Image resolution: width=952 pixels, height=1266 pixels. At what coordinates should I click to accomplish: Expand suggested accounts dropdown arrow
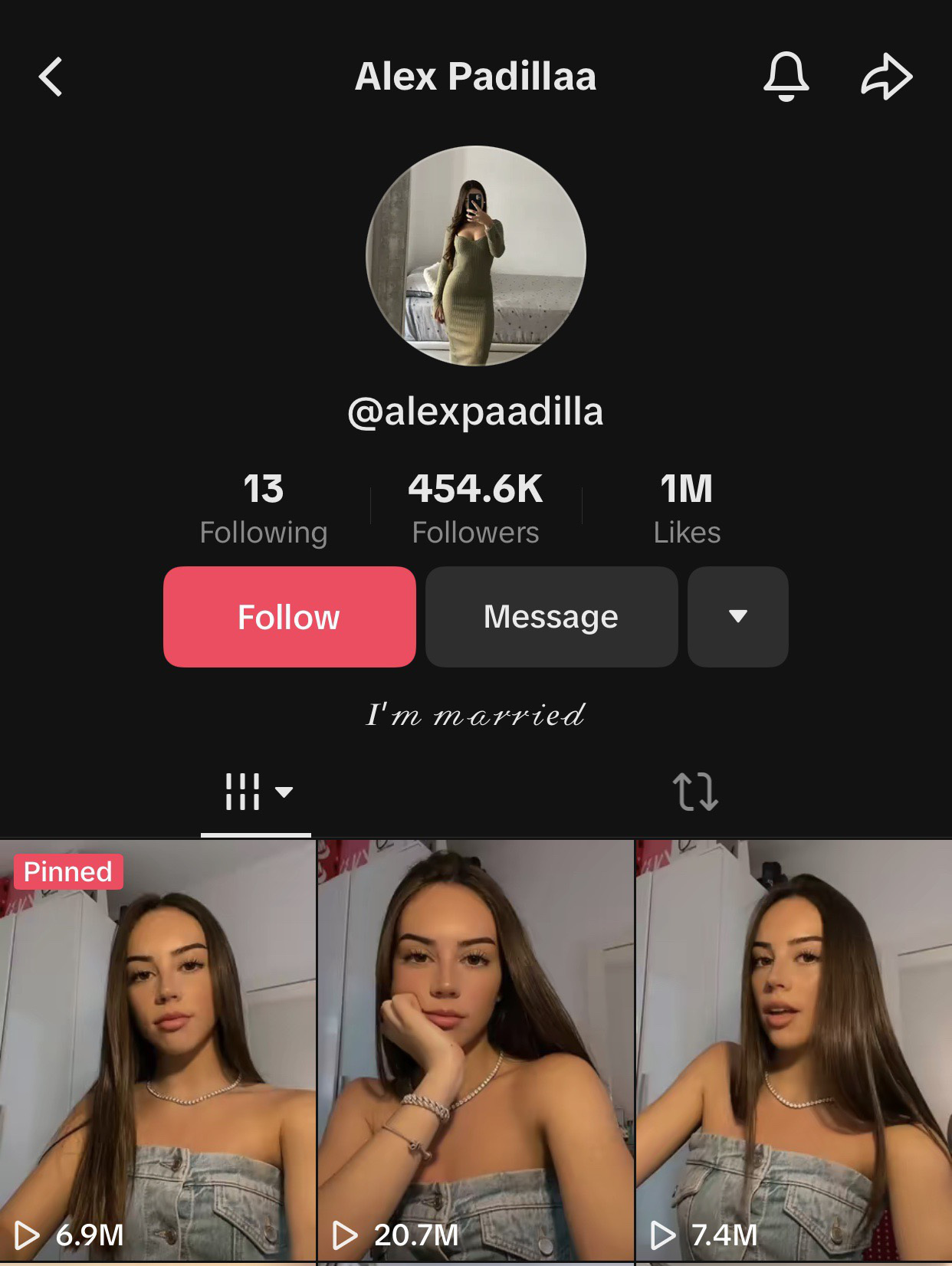click(x=737, y=617)
